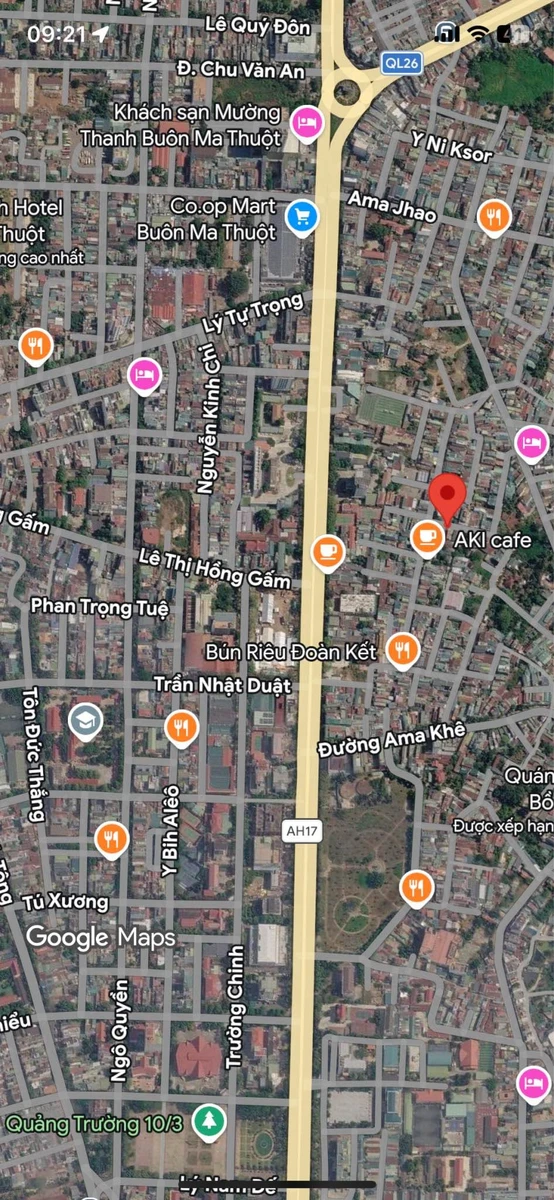This screenshot has height=1200, width=554.
Task: Select the Co.op Mart Buôn Ma Thuột marker
Action: pos(301,216)
